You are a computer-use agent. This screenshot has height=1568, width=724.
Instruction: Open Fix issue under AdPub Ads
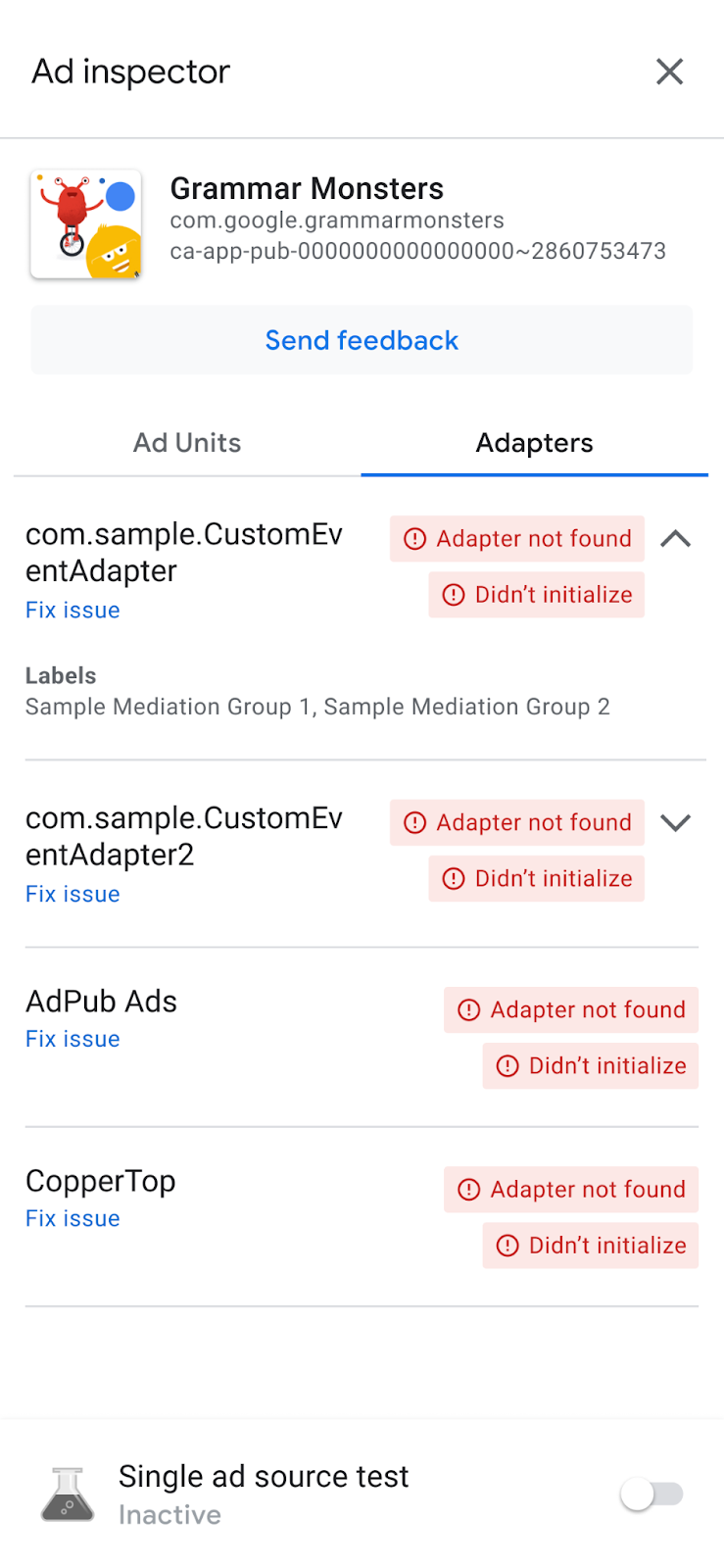tap(72, 1039)
